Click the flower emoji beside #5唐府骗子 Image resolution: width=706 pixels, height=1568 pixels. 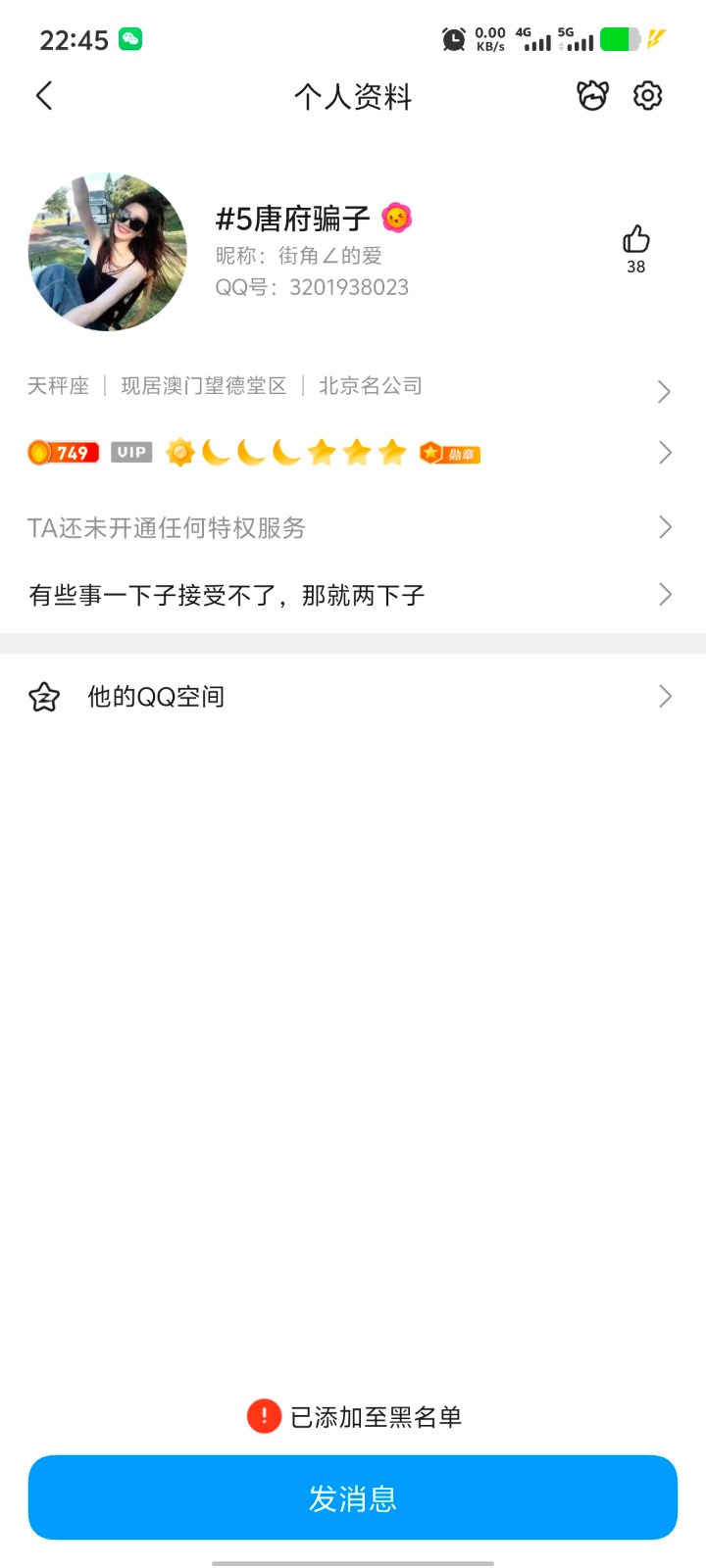[x=398, y=218]
